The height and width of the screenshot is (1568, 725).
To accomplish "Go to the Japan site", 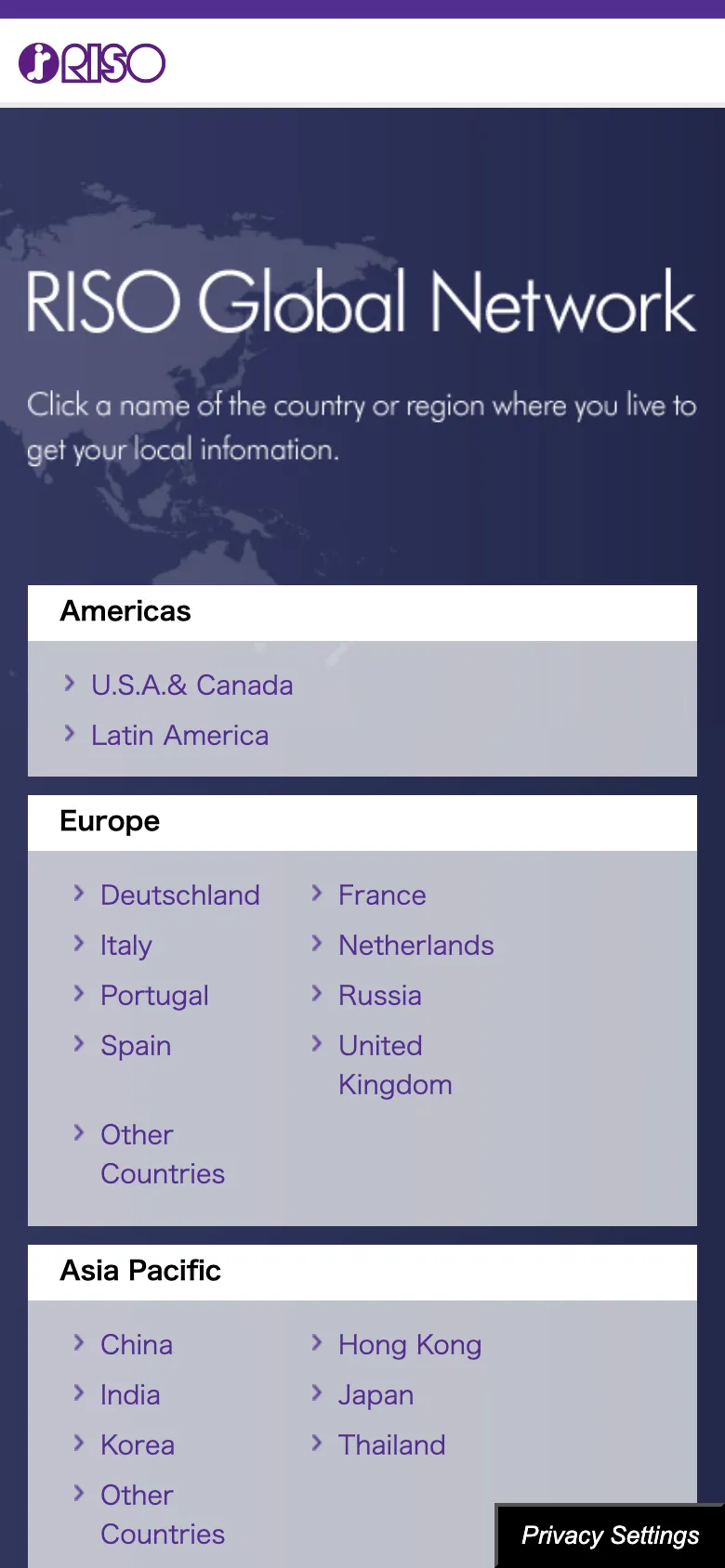I will tap(376, 1395).
